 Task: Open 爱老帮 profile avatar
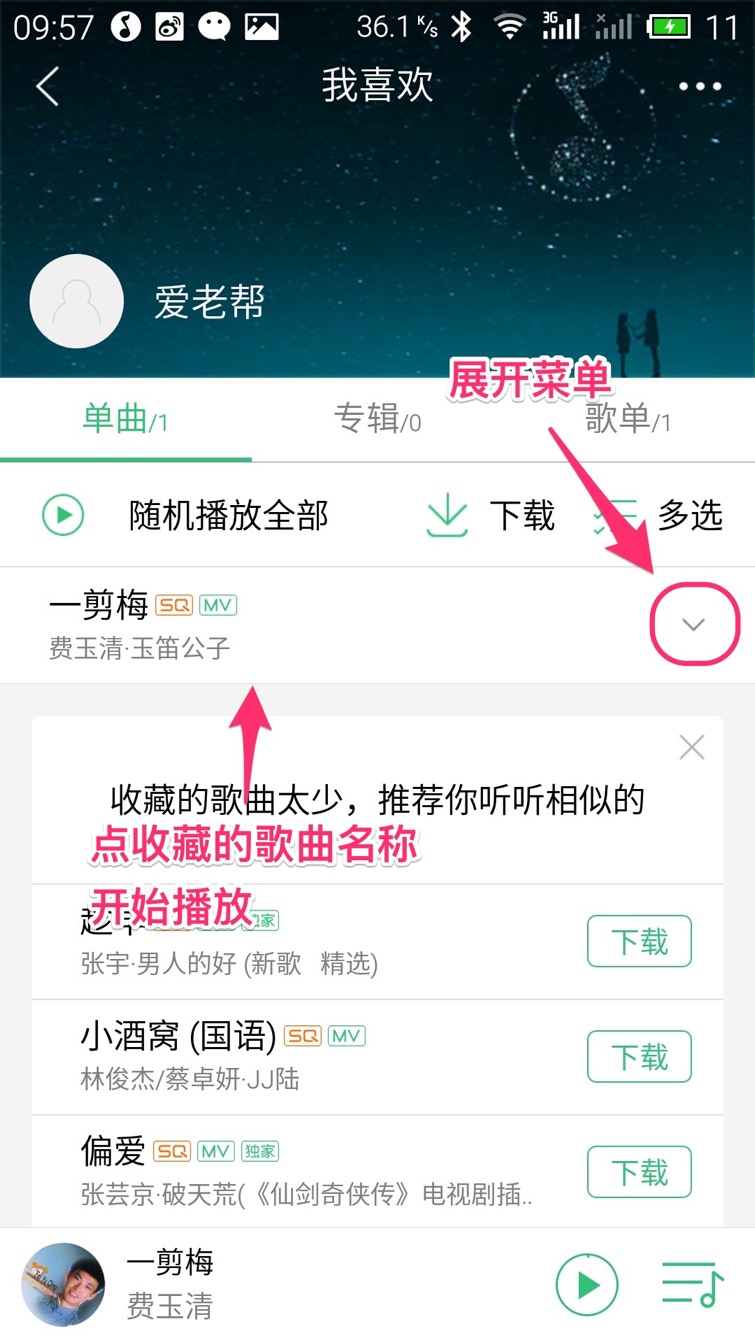(x=77, y=301)
